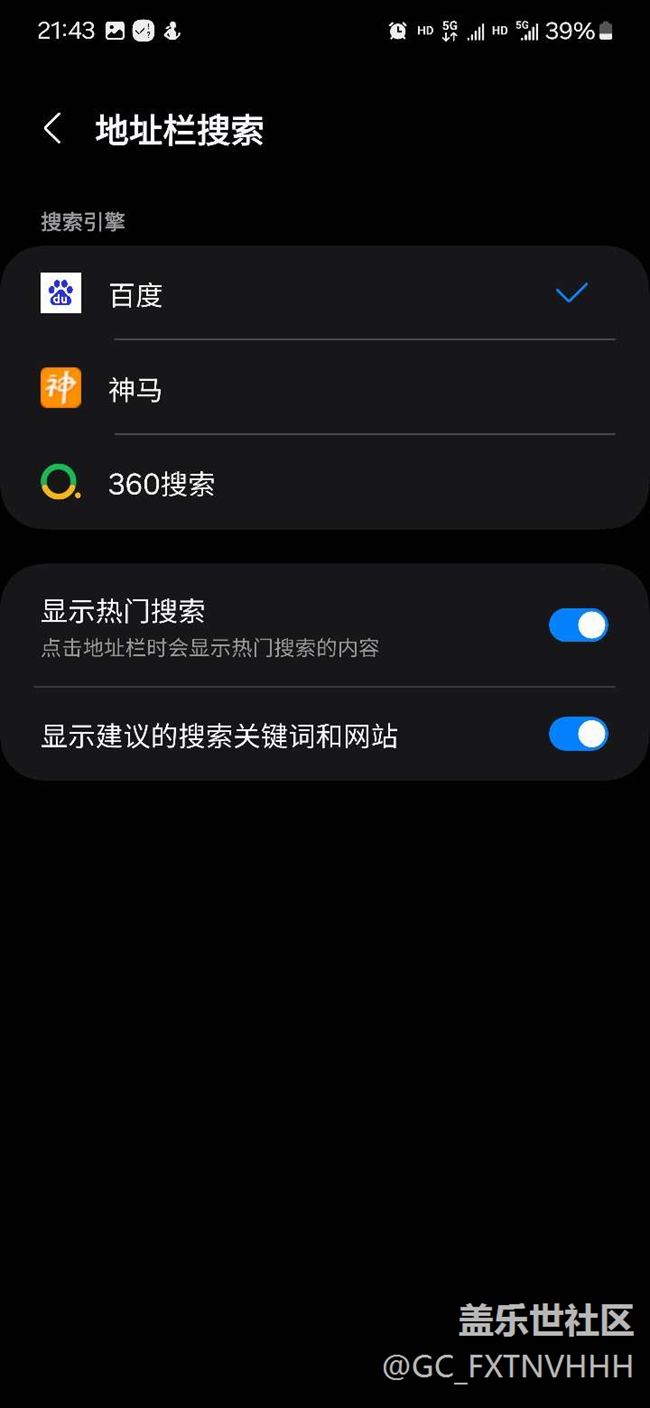Go back from 地址栏搜索 page

[x=53, y=129]
